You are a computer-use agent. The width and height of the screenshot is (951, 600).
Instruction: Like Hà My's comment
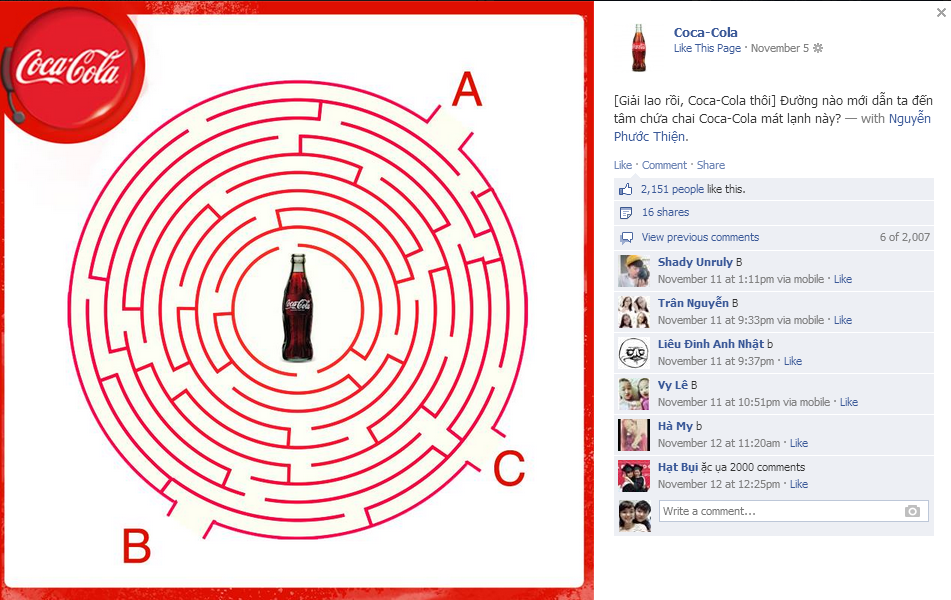point(799,443)
